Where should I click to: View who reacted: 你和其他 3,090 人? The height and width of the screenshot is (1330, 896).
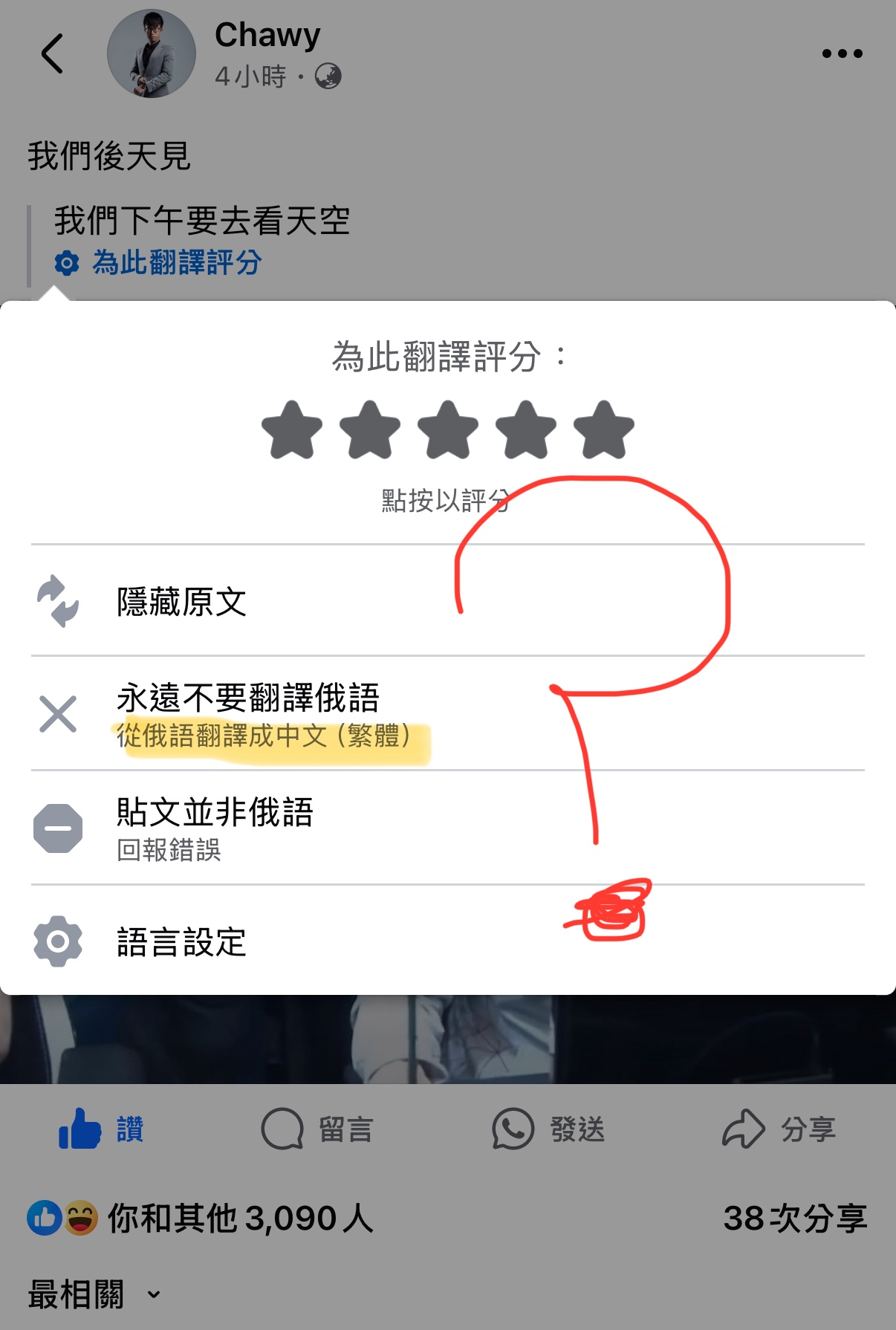click(x=201, y=1219)
